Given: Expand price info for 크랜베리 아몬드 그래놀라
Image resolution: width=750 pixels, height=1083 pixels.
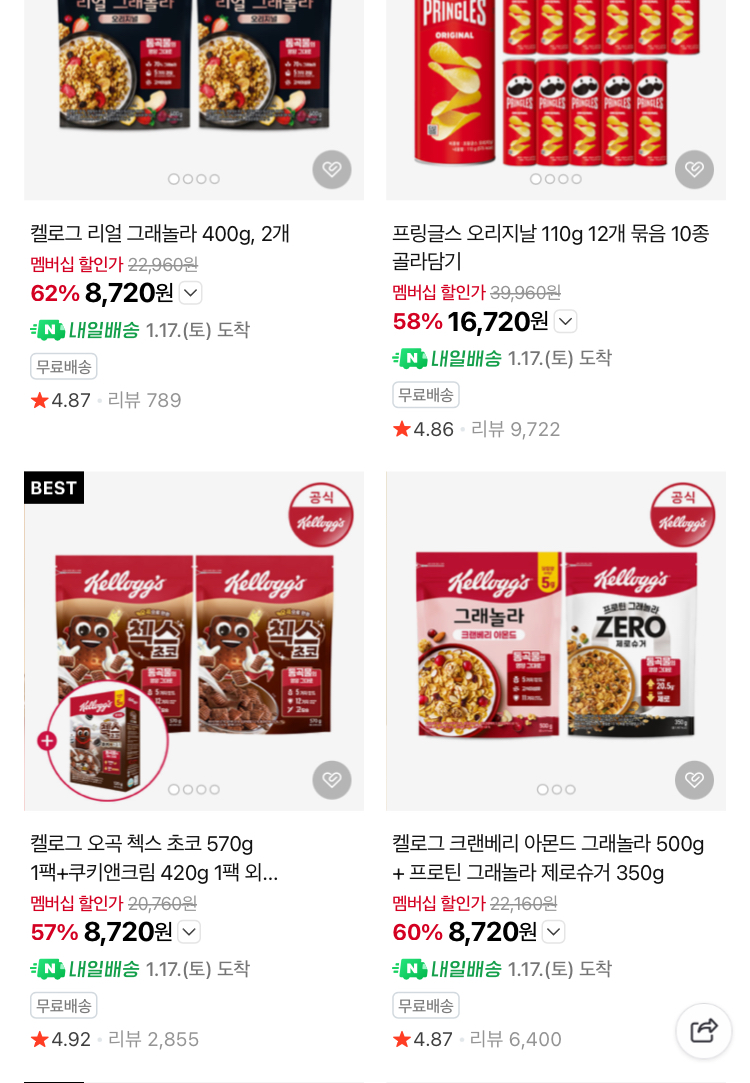Looking at the screenshot, I should (x=553, y=932).
